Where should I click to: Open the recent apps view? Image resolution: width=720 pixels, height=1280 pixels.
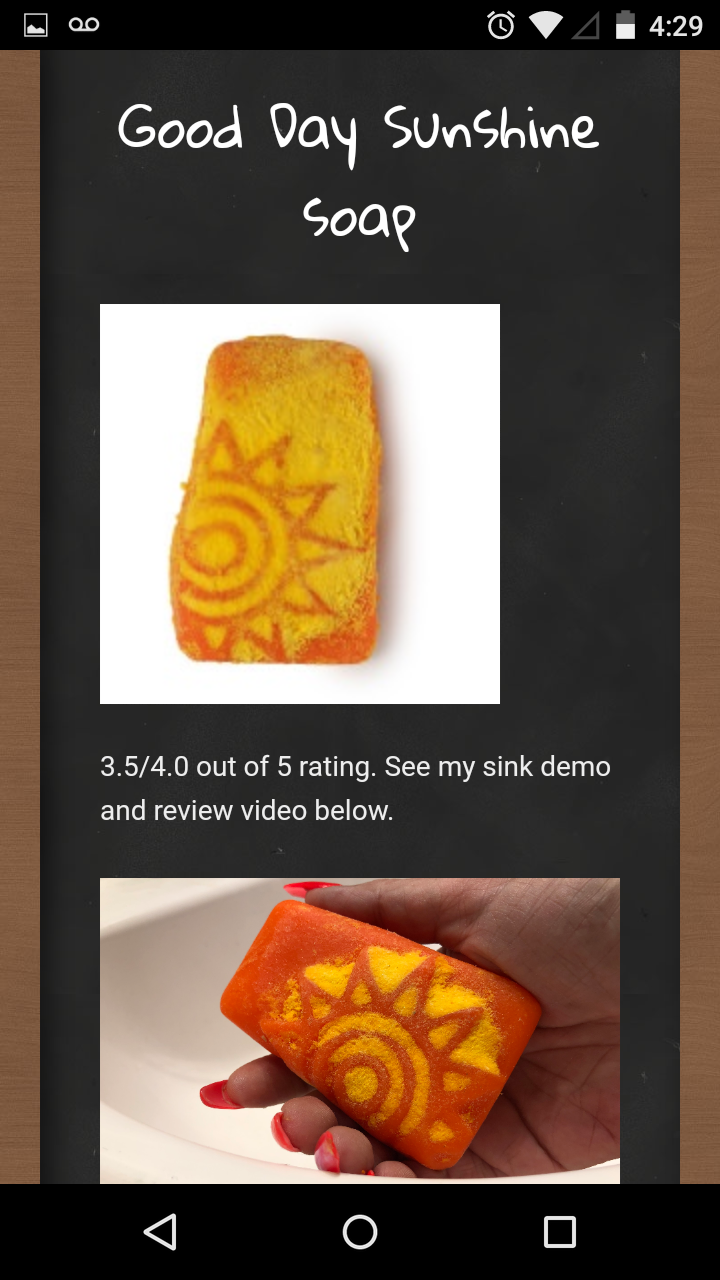[559, 1231]
